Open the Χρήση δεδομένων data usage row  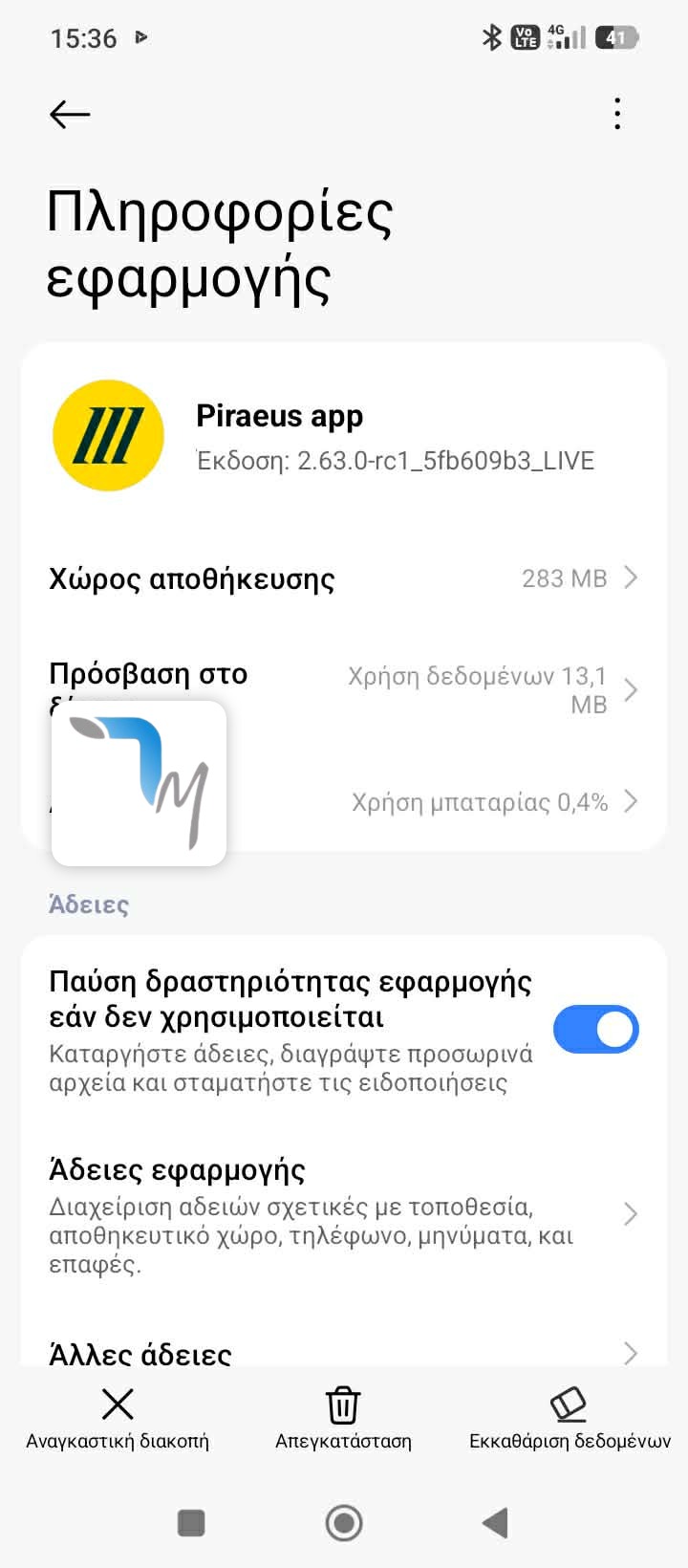[478, 689]
